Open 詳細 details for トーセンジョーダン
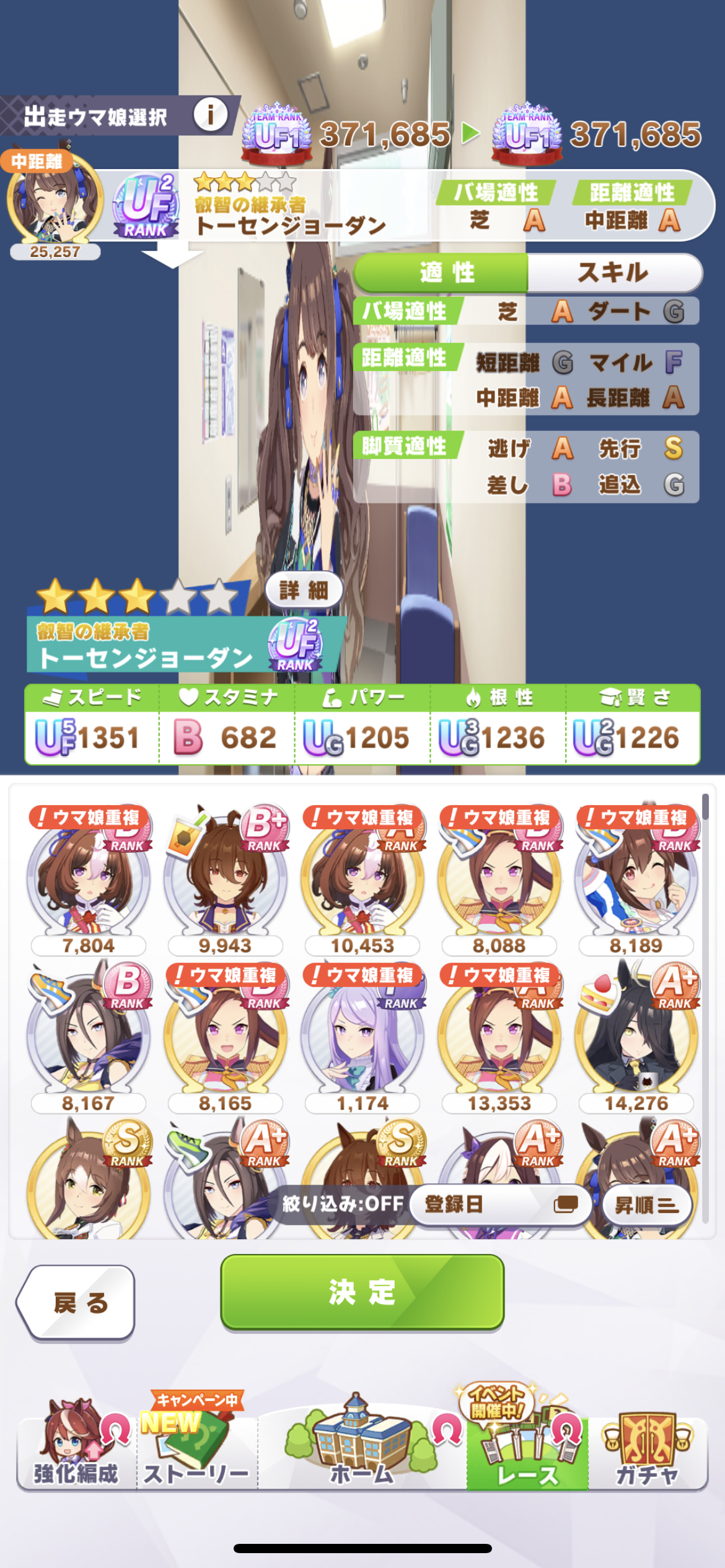 304,590
